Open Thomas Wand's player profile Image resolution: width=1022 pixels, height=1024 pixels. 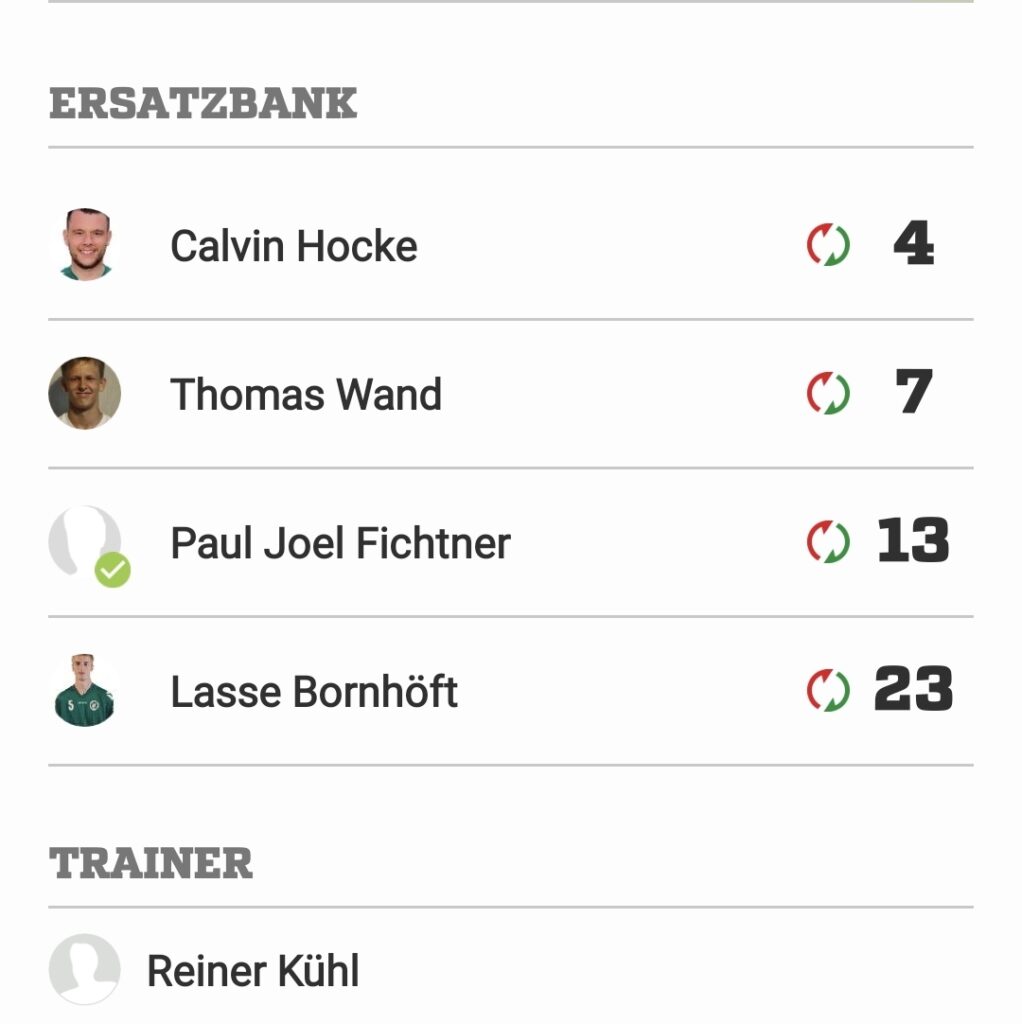click(x=305, y=394)
